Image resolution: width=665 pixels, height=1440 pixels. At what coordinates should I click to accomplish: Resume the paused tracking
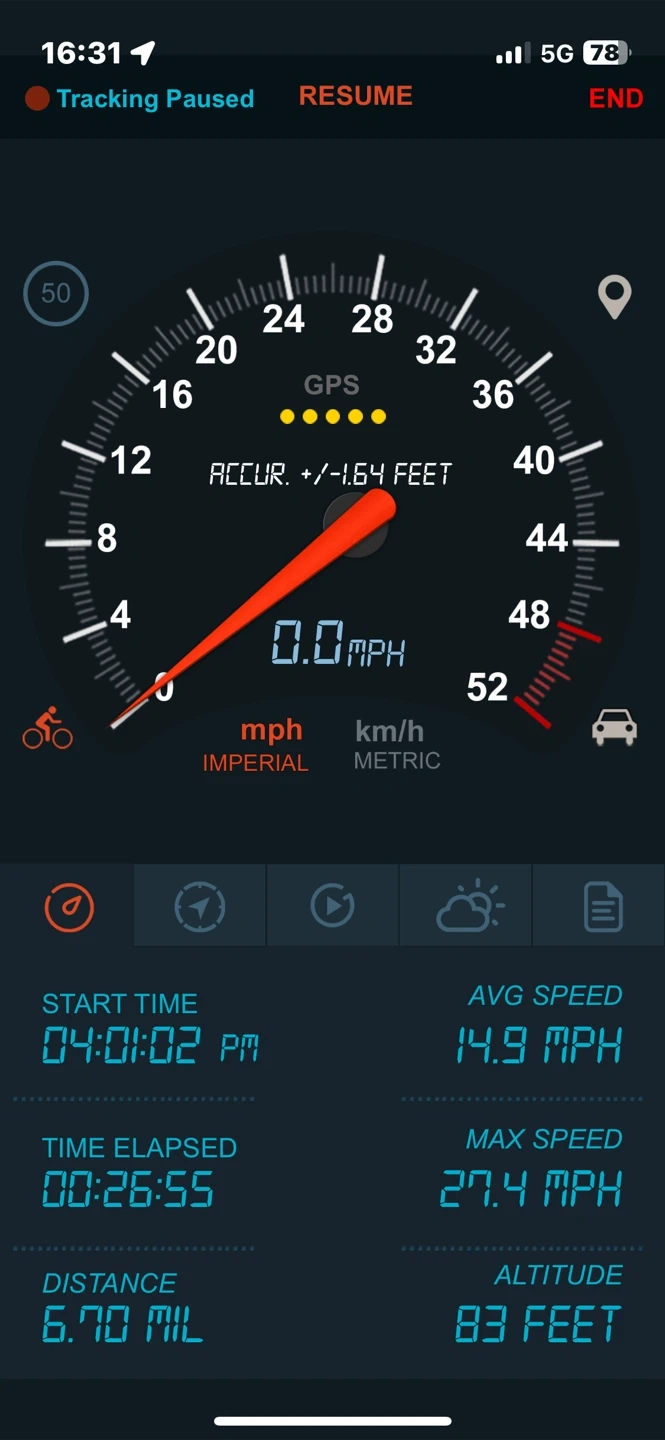tap(355, 96)
